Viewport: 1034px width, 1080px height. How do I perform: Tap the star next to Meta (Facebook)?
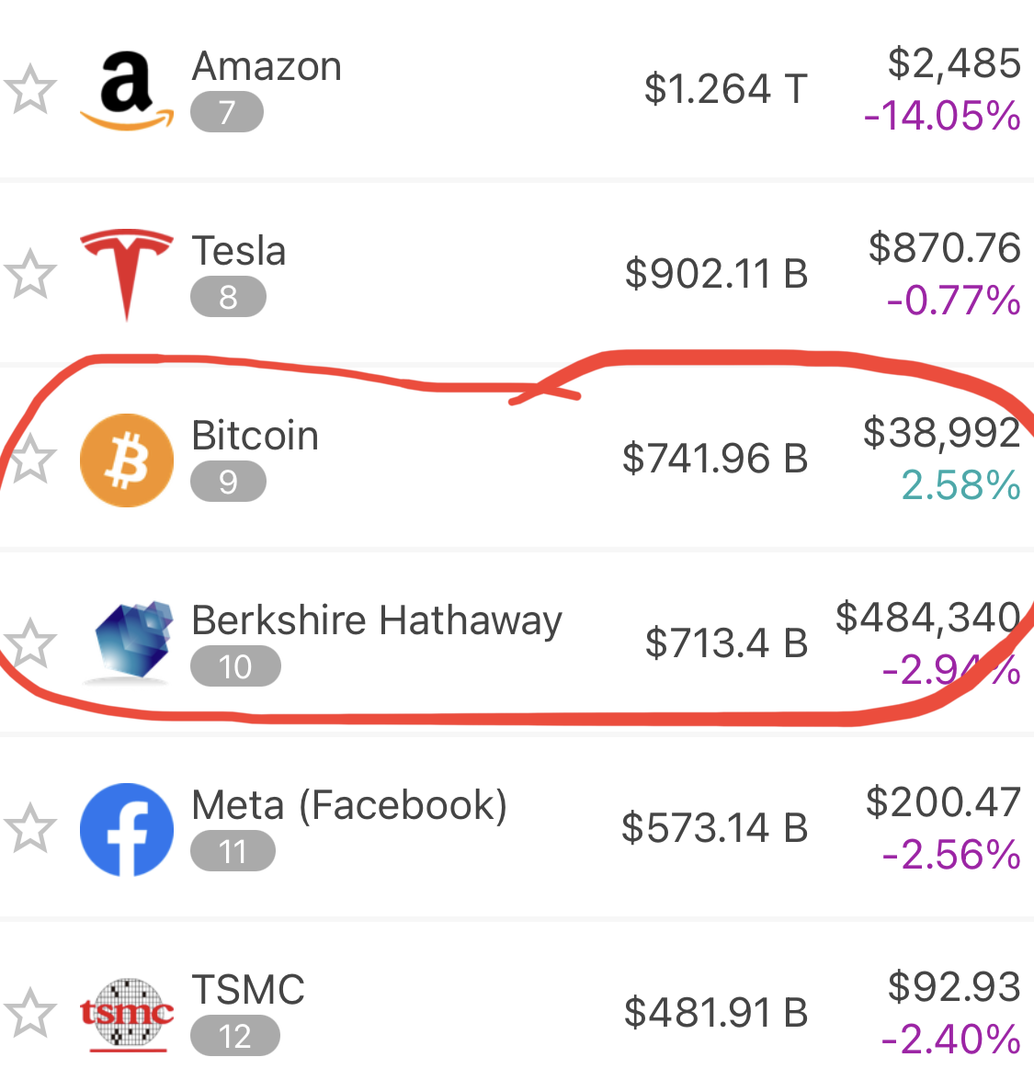(28, 828)
